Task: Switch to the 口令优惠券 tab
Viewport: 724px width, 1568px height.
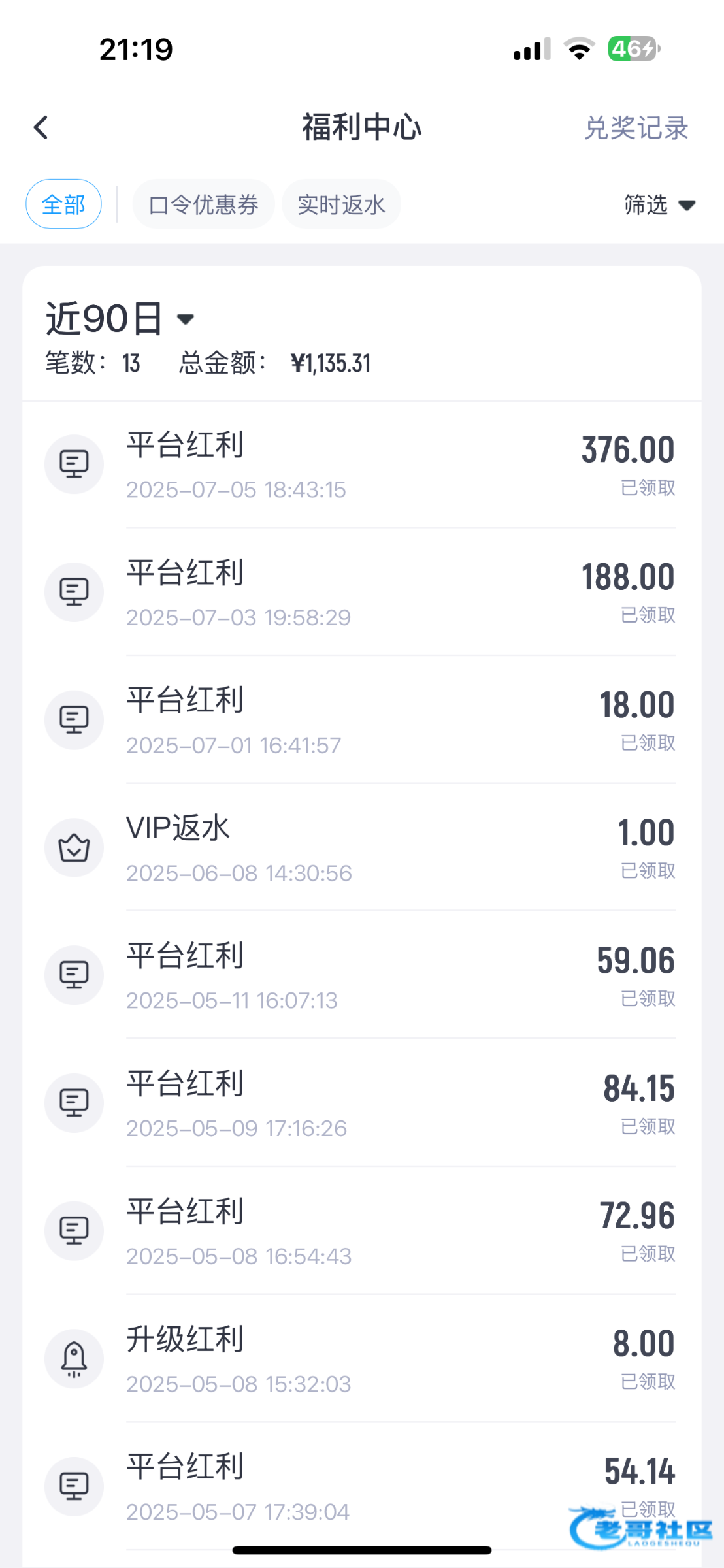Action: click(203, 204)
